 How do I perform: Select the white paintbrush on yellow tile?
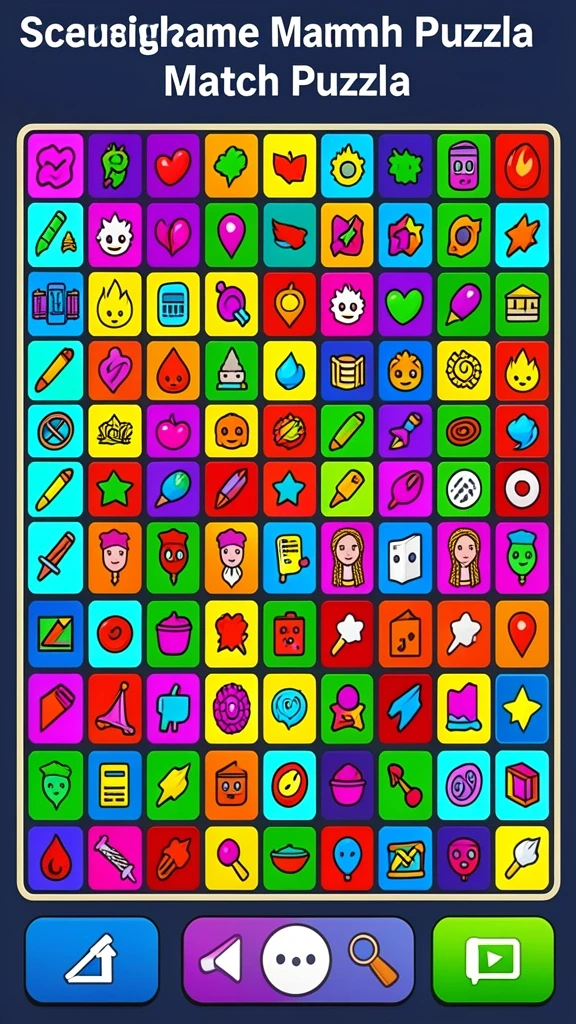click(522, 858)
